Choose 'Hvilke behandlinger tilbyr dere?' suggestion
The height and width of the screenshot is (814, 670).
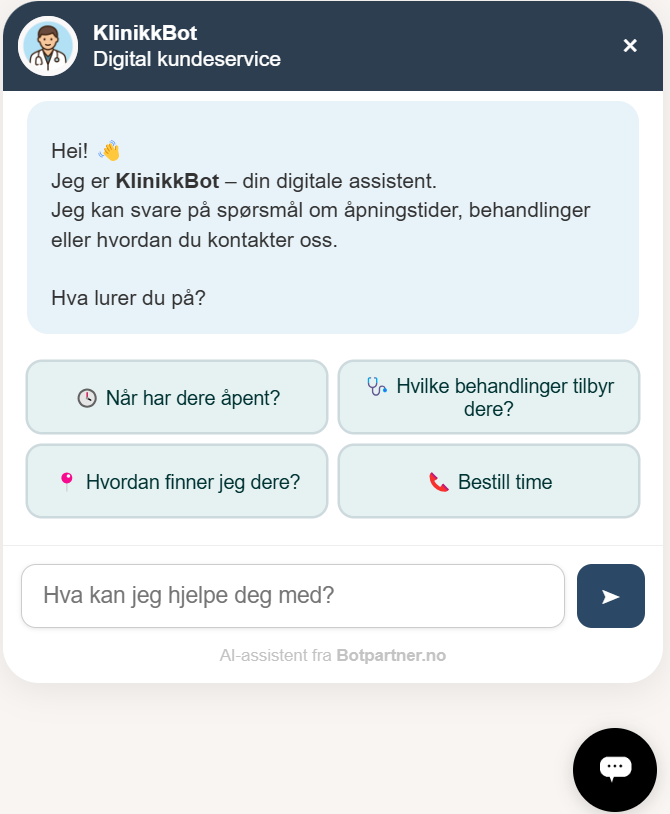[x=488, y=397]
